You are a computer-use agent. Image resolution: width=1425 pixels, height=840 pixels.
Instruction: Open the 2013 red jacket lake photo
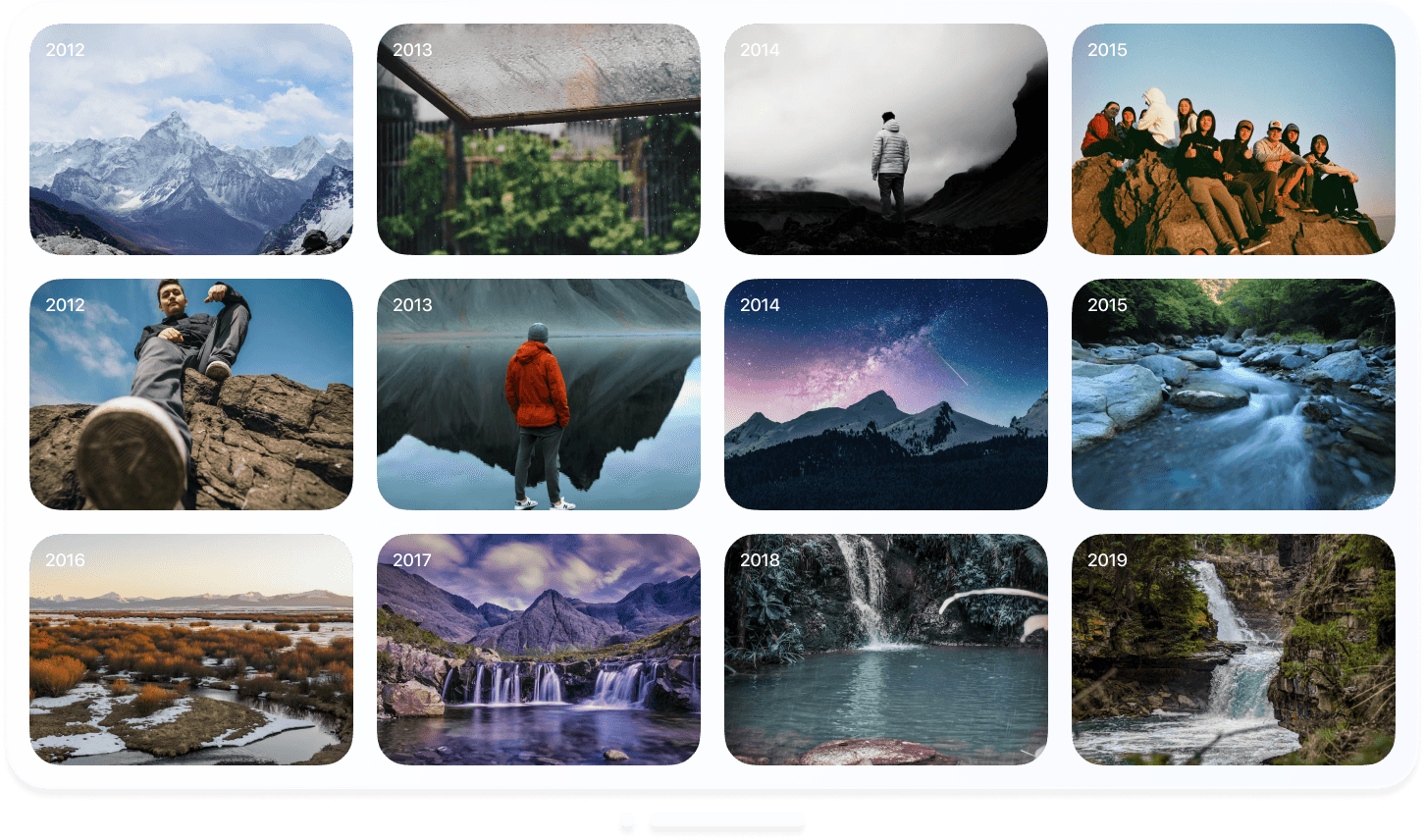pyautogui.click(x=538, y=394)
